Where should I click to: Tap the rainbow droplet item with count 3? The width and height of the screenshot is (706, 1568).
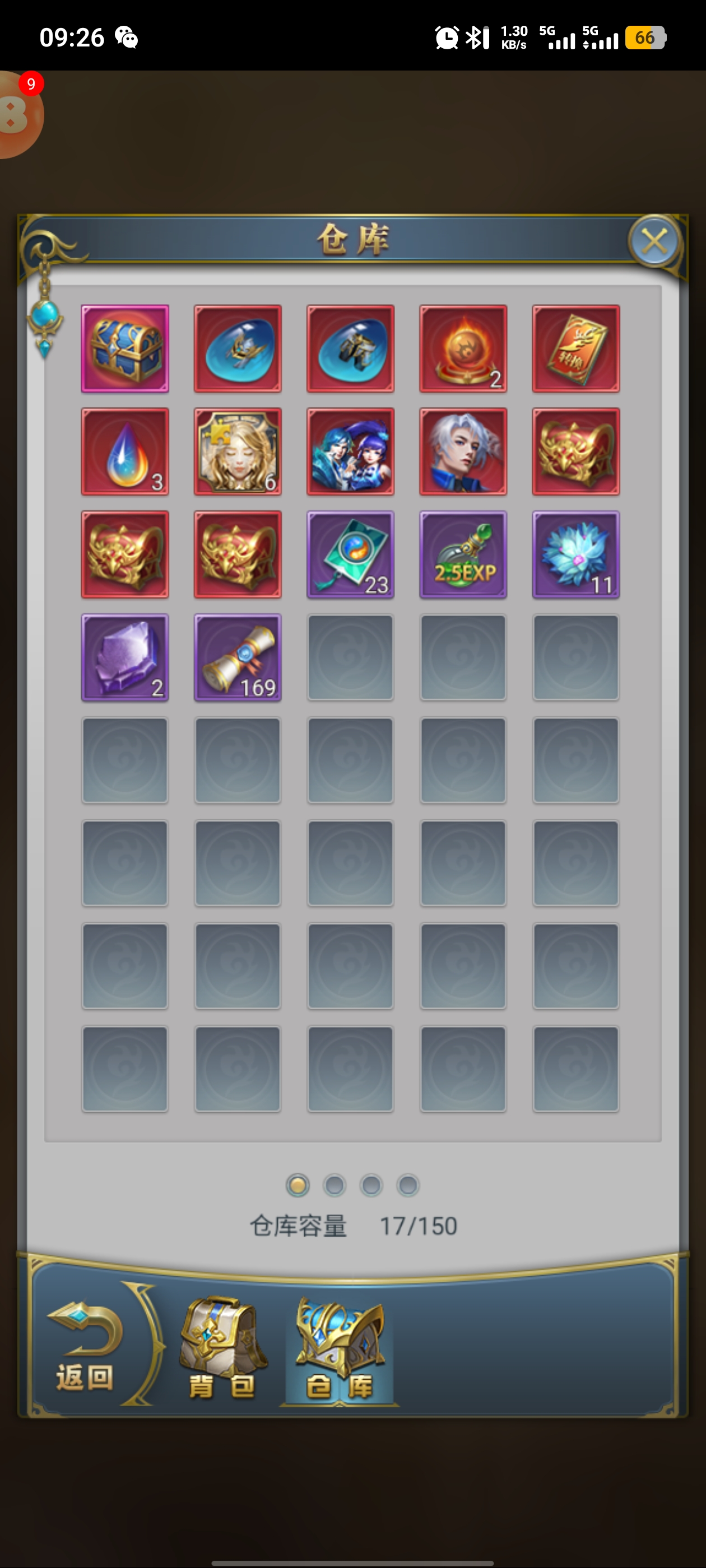[125, 452]
